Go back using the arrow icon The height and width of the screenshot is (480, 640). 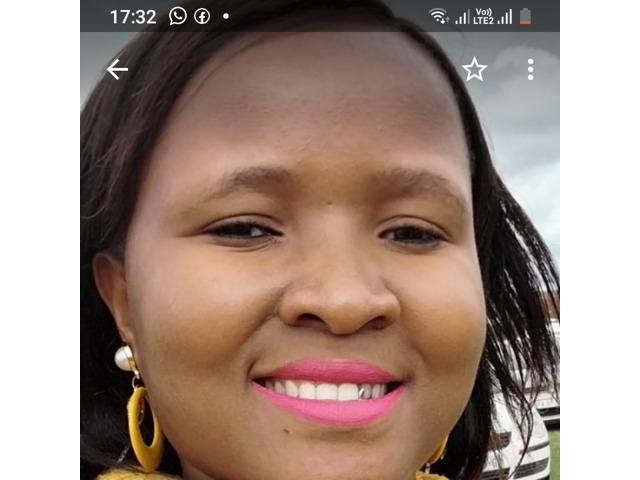tap(117, 69)
